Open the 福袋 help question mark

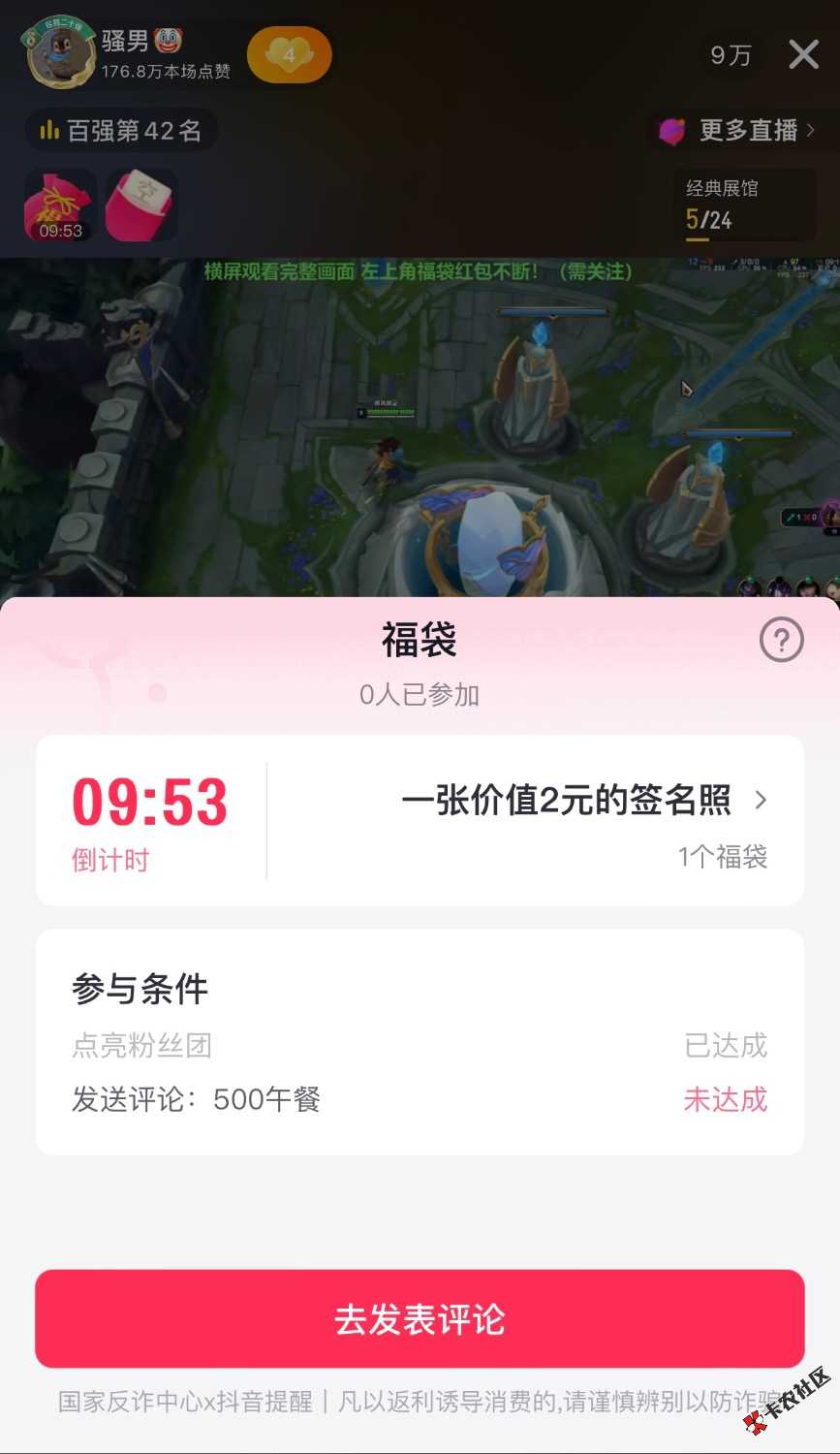[781, 641]
